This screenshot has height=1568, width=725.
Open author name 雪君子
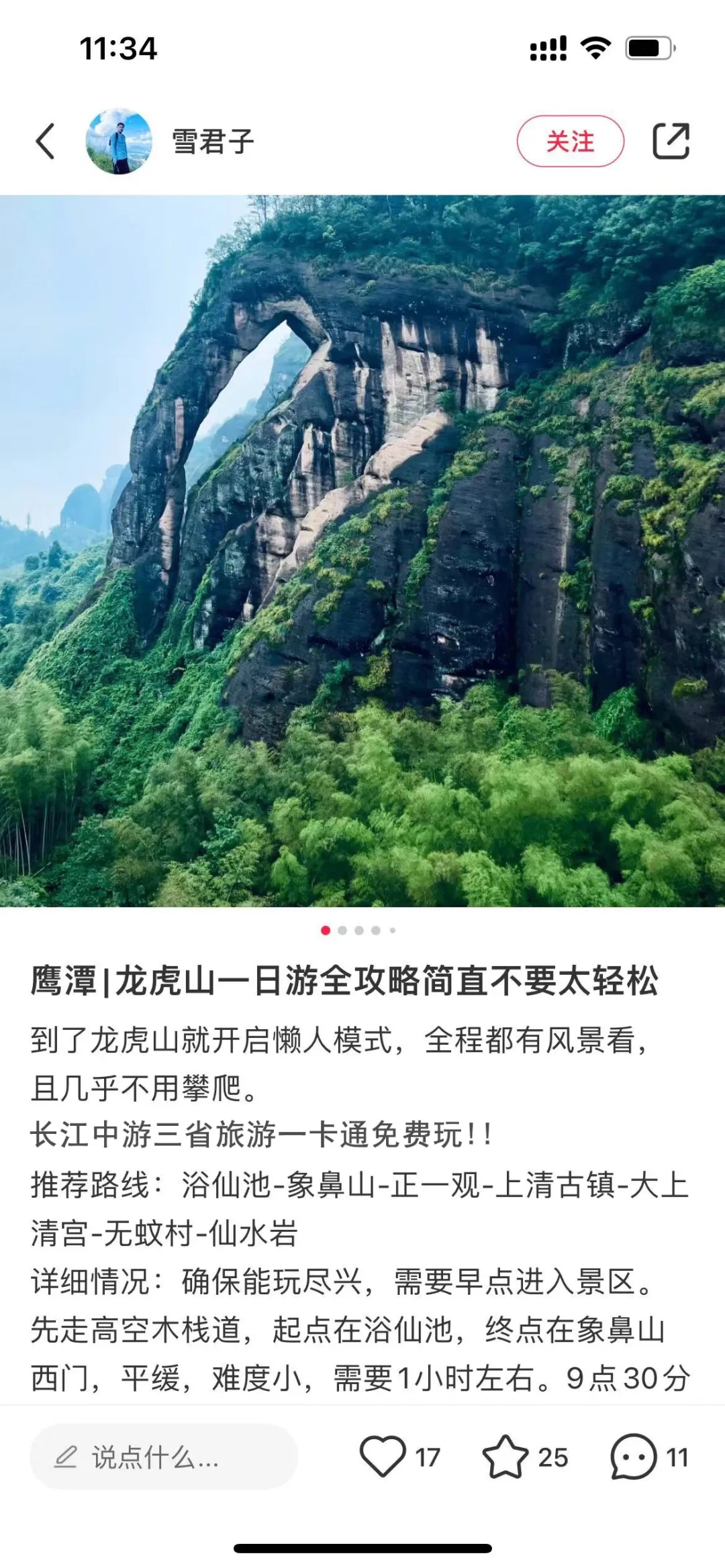(x=213, y=142)
